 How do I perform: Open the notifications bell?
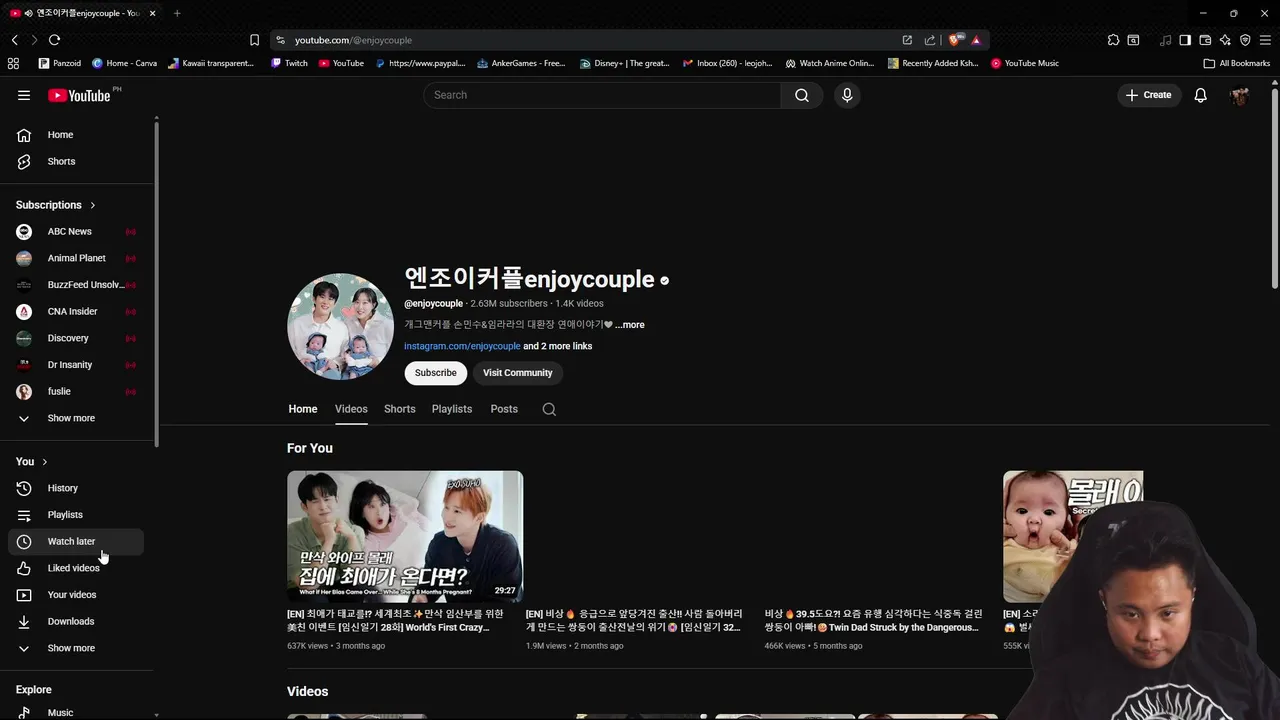[1201, 95]
